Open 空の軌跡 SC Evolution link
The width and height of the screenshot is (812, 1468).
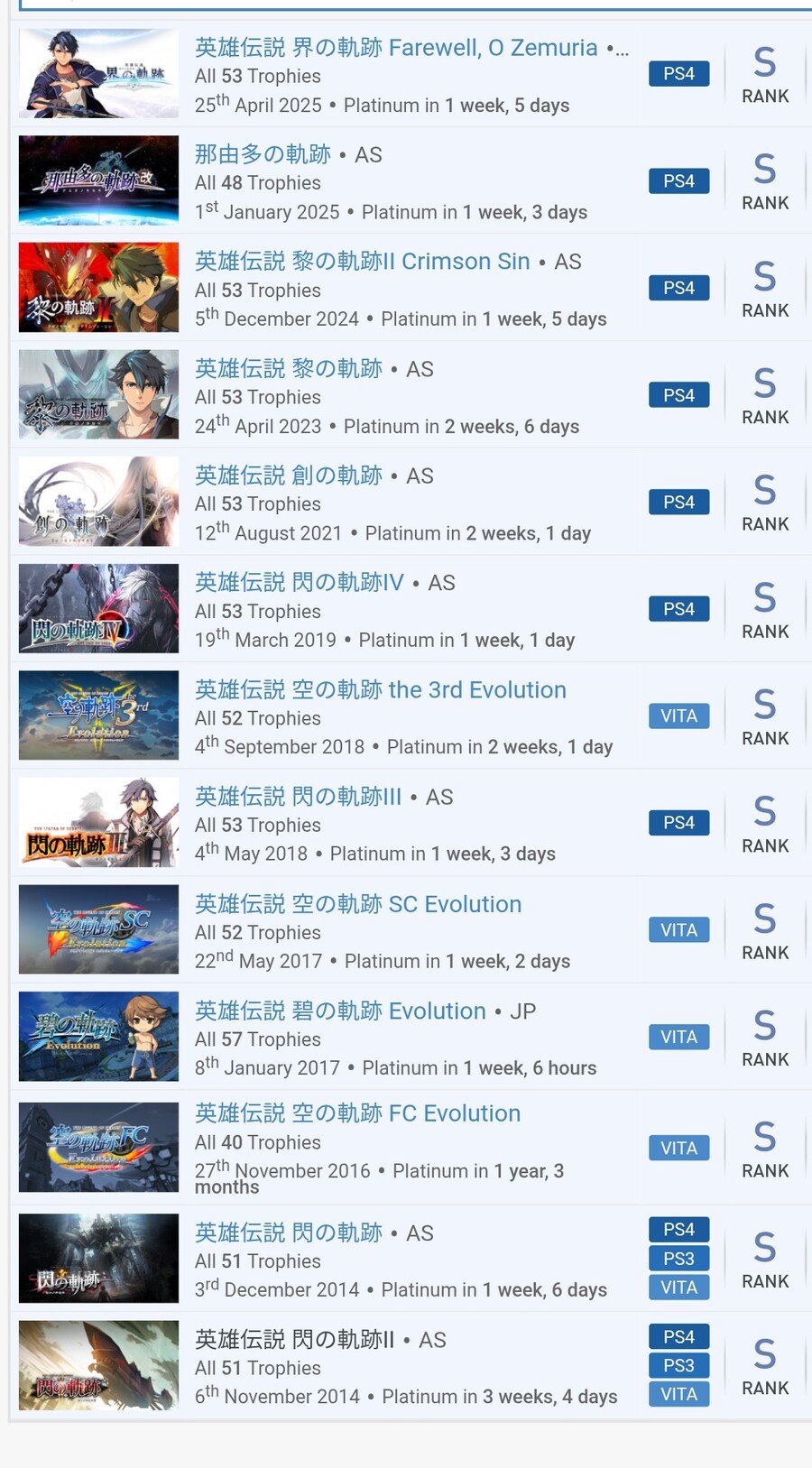(357, 904)
